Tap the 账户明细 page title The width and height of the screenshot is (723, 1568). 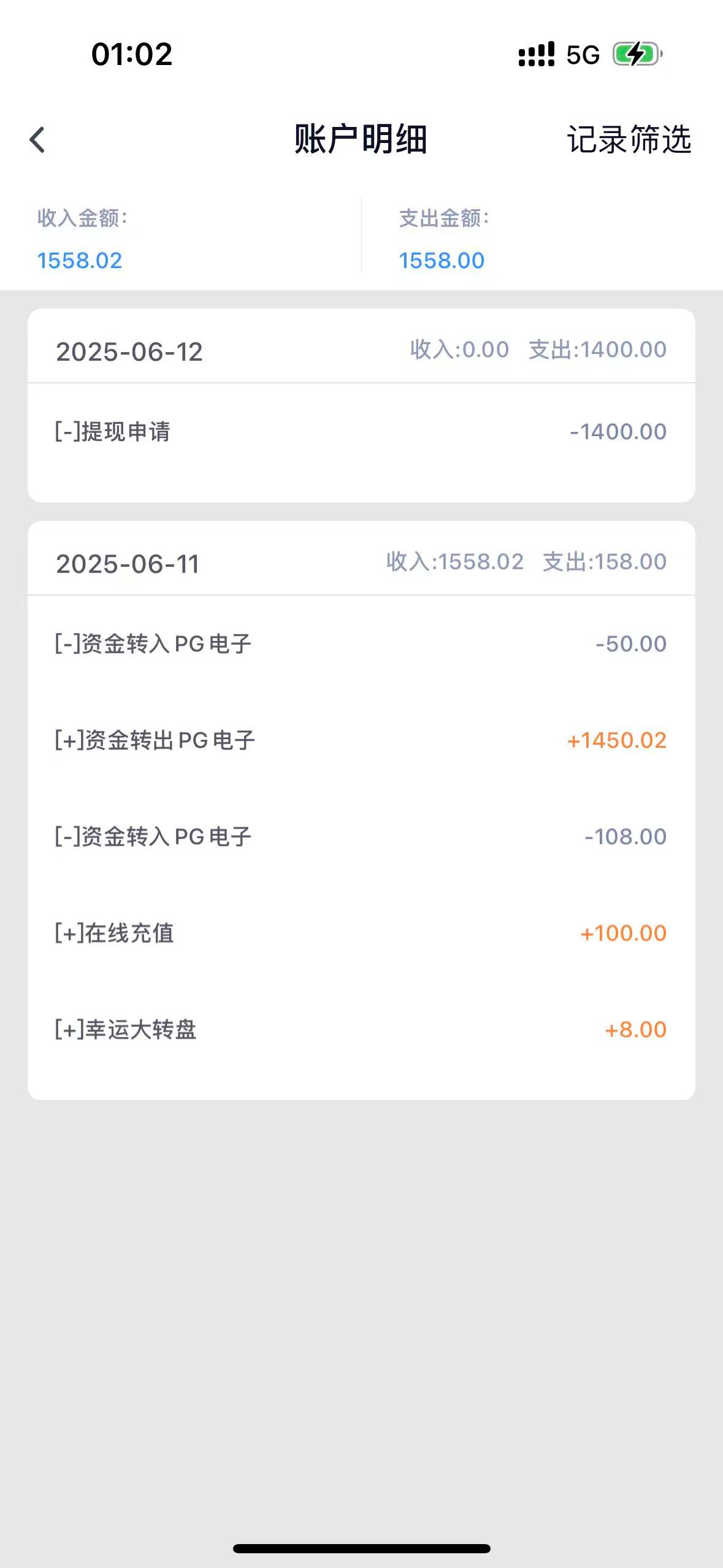click(361, 140)
